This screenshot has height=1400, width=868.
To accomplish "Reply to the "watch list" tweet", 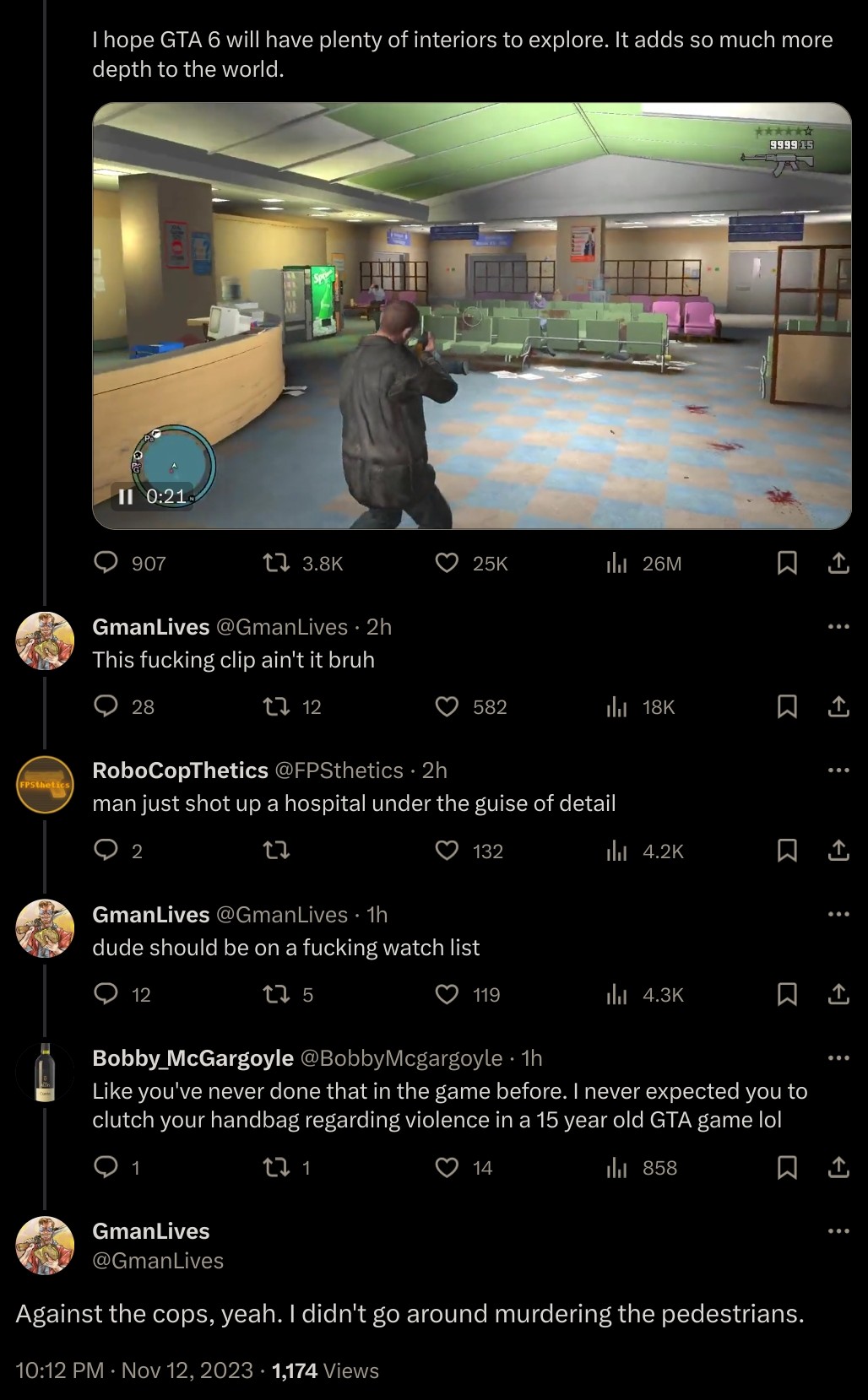I will 106,994.
